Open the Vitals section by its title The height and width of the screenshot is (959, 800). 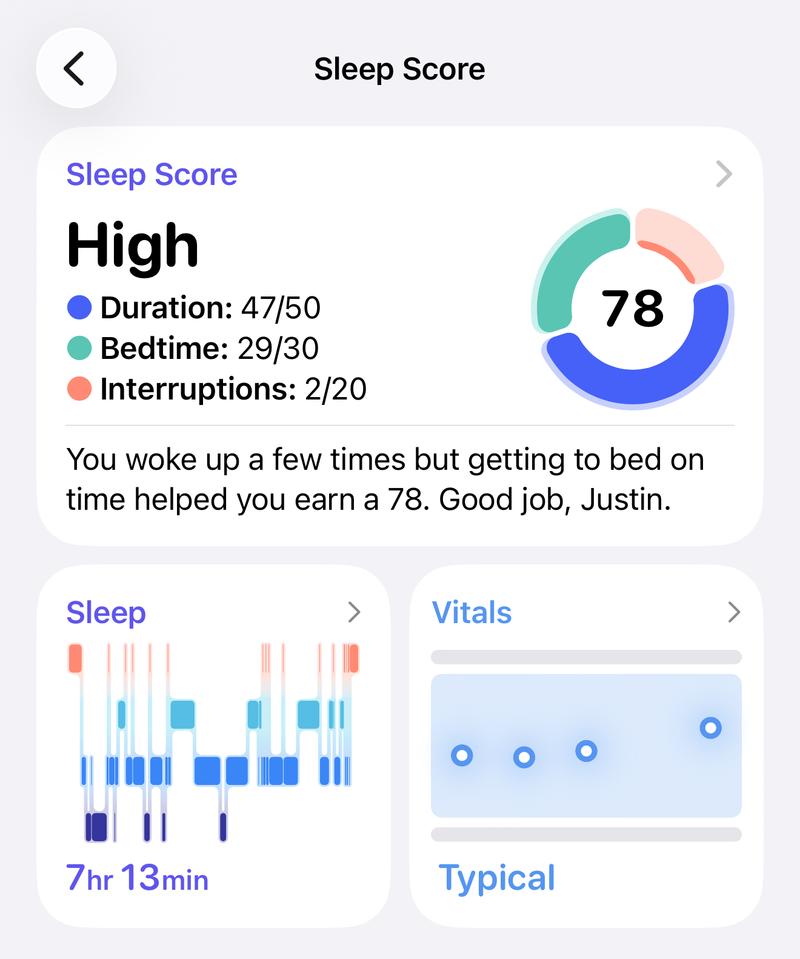point(471,612)
